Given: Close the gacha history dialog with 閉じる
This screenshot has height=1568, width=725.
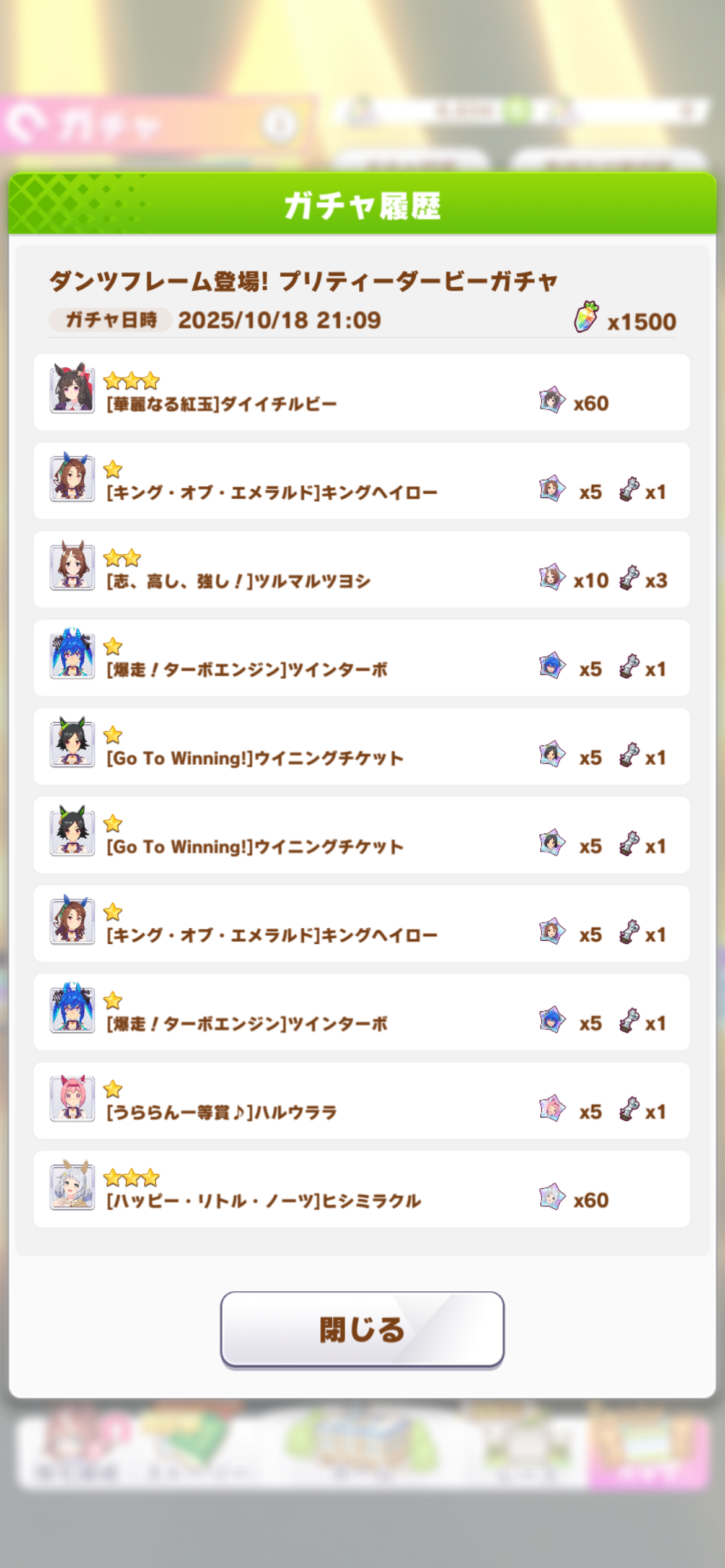Looking at the screenshot, I should [x=362, y=1329].
